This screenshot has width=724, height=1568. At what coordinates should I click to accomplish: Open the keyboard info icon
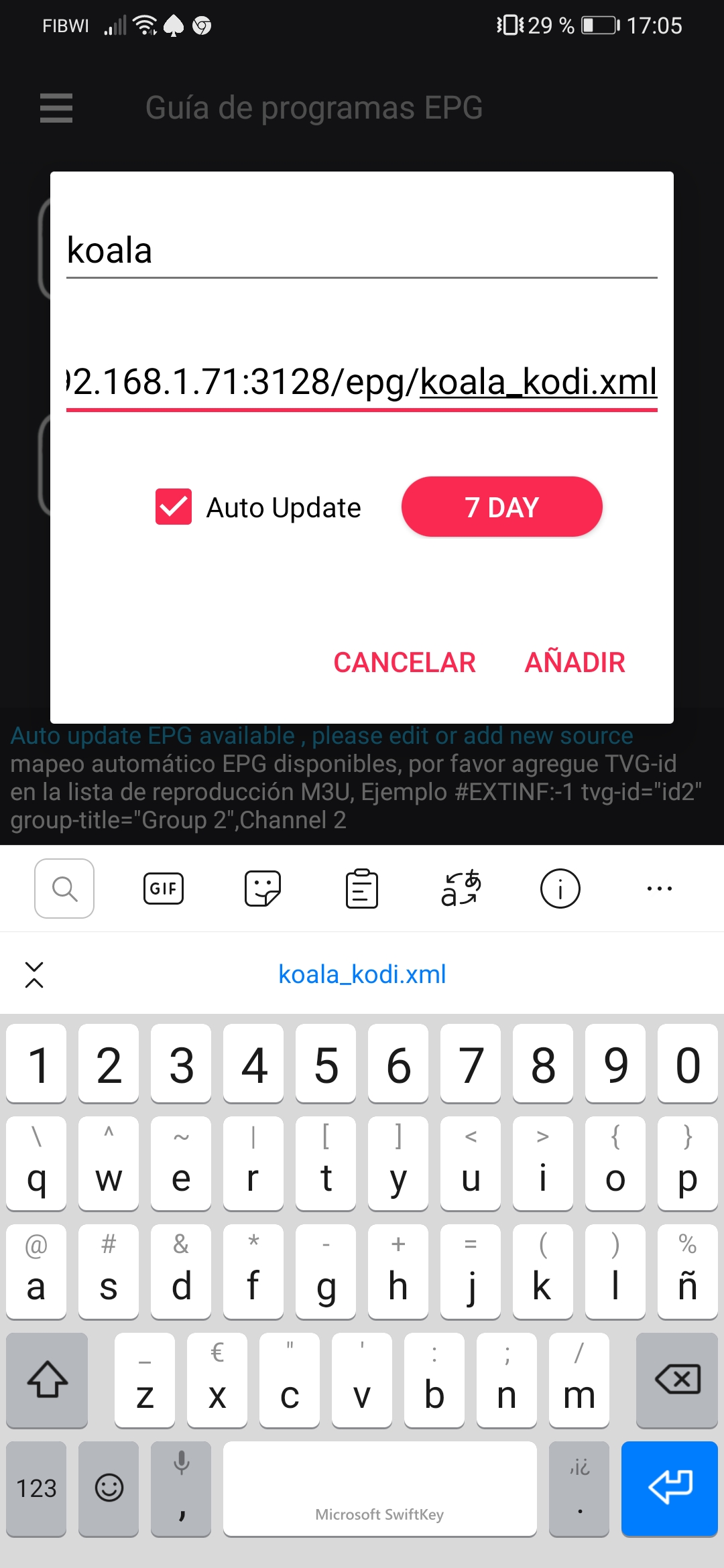[560, 889]
